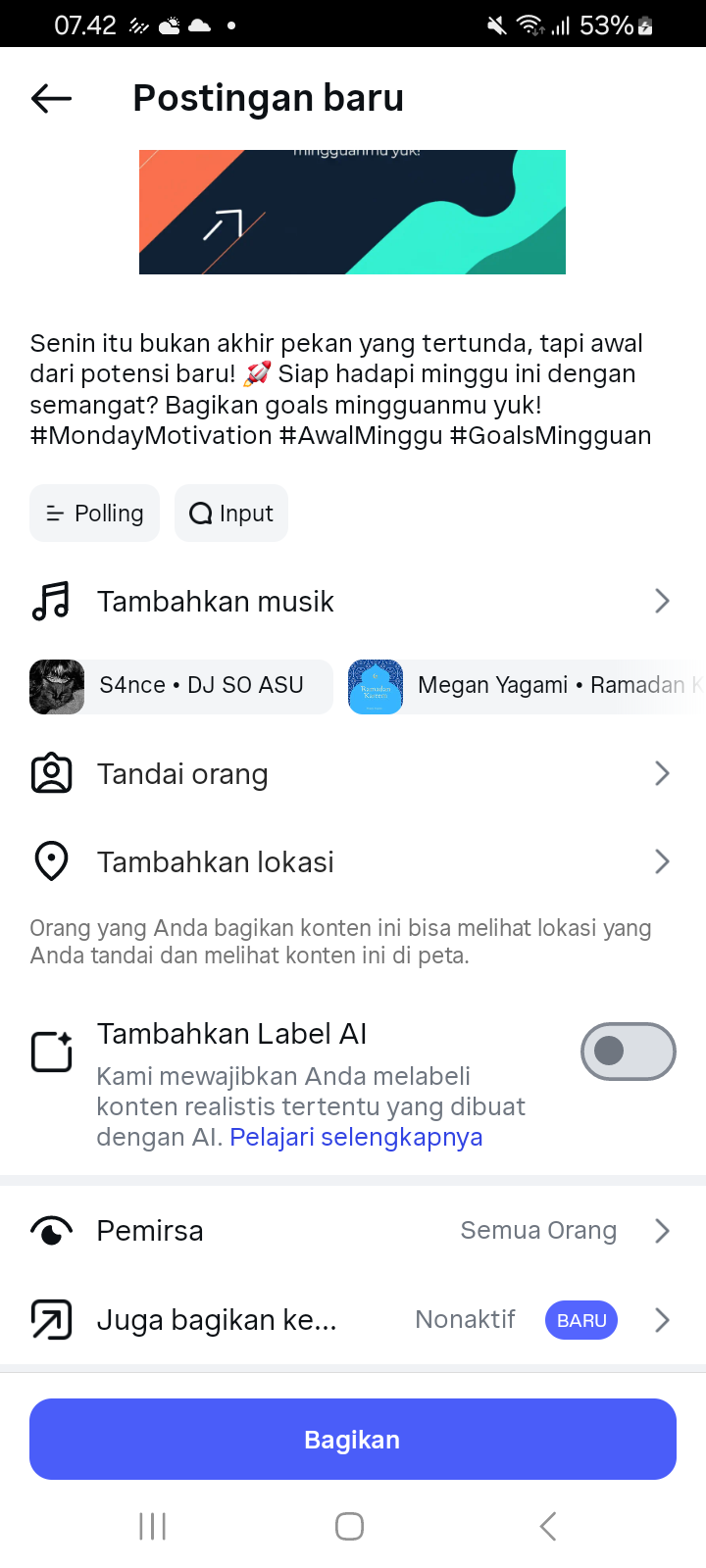Image resolution: width=706 pixels, height=1568 pixels.
Task: Select the Megan Yagami Ramadan track
Action: [526, 686]
